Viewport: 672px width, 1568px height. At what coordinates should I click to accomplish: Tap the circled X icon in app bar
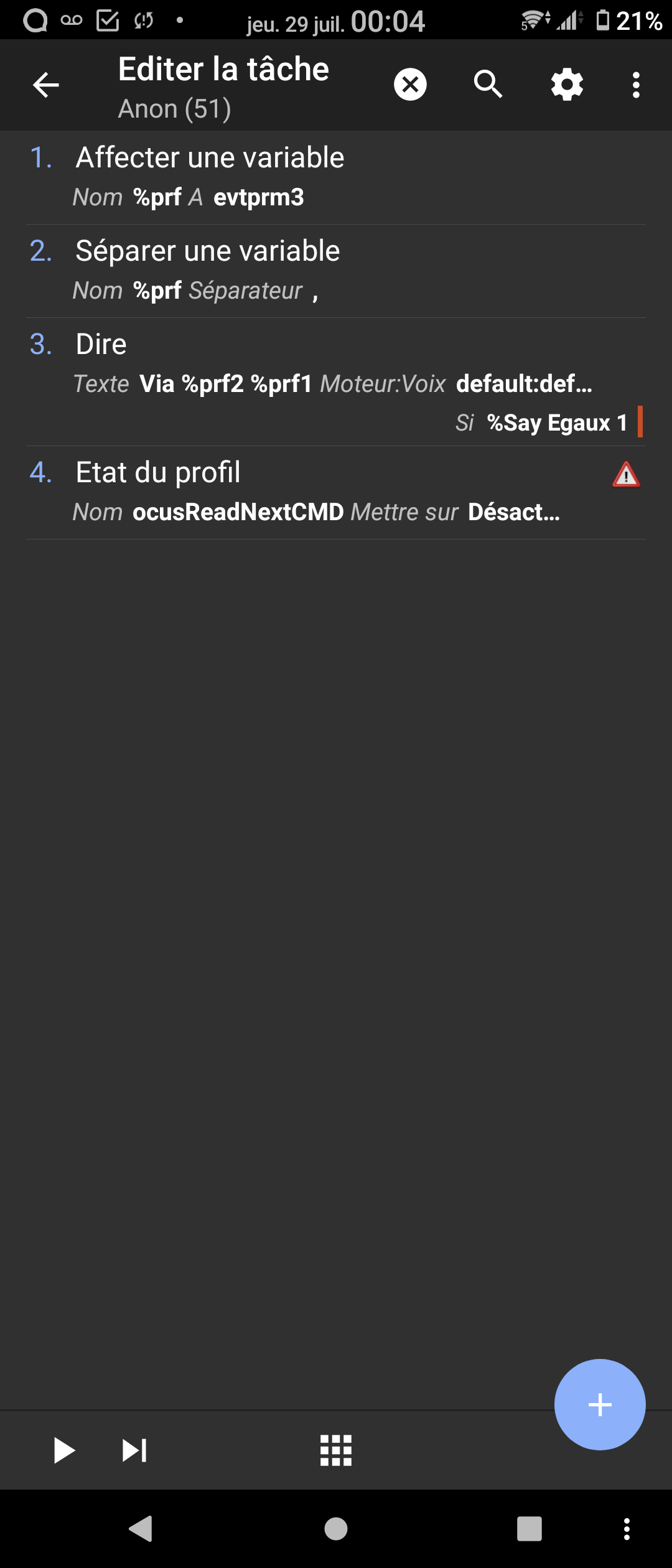pyautogui.click(x=410, y=85)
